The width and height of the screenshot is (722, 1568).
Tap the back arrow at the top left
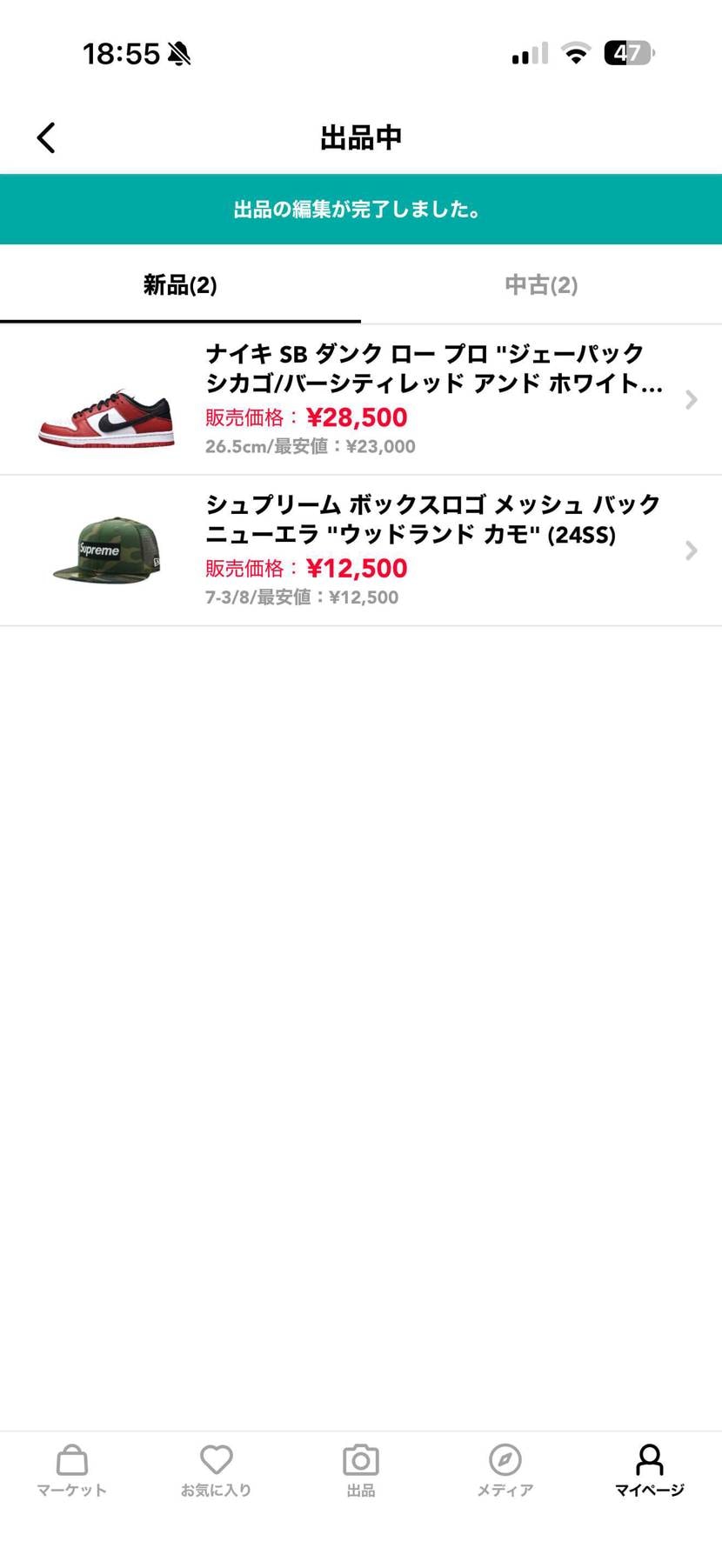(x=46, y=137)
